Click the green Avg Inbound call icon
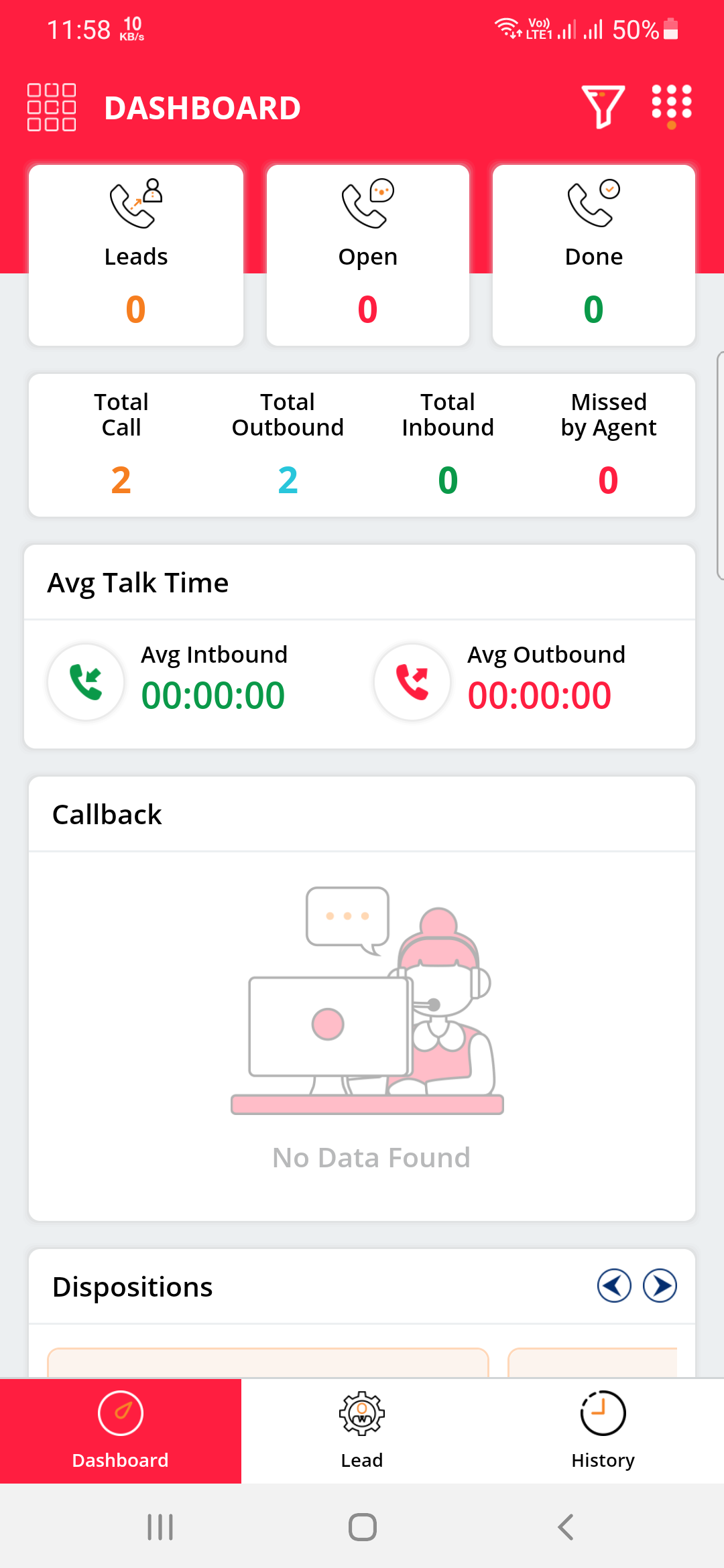Viewport: 724px width, 1568px height. 86,681
